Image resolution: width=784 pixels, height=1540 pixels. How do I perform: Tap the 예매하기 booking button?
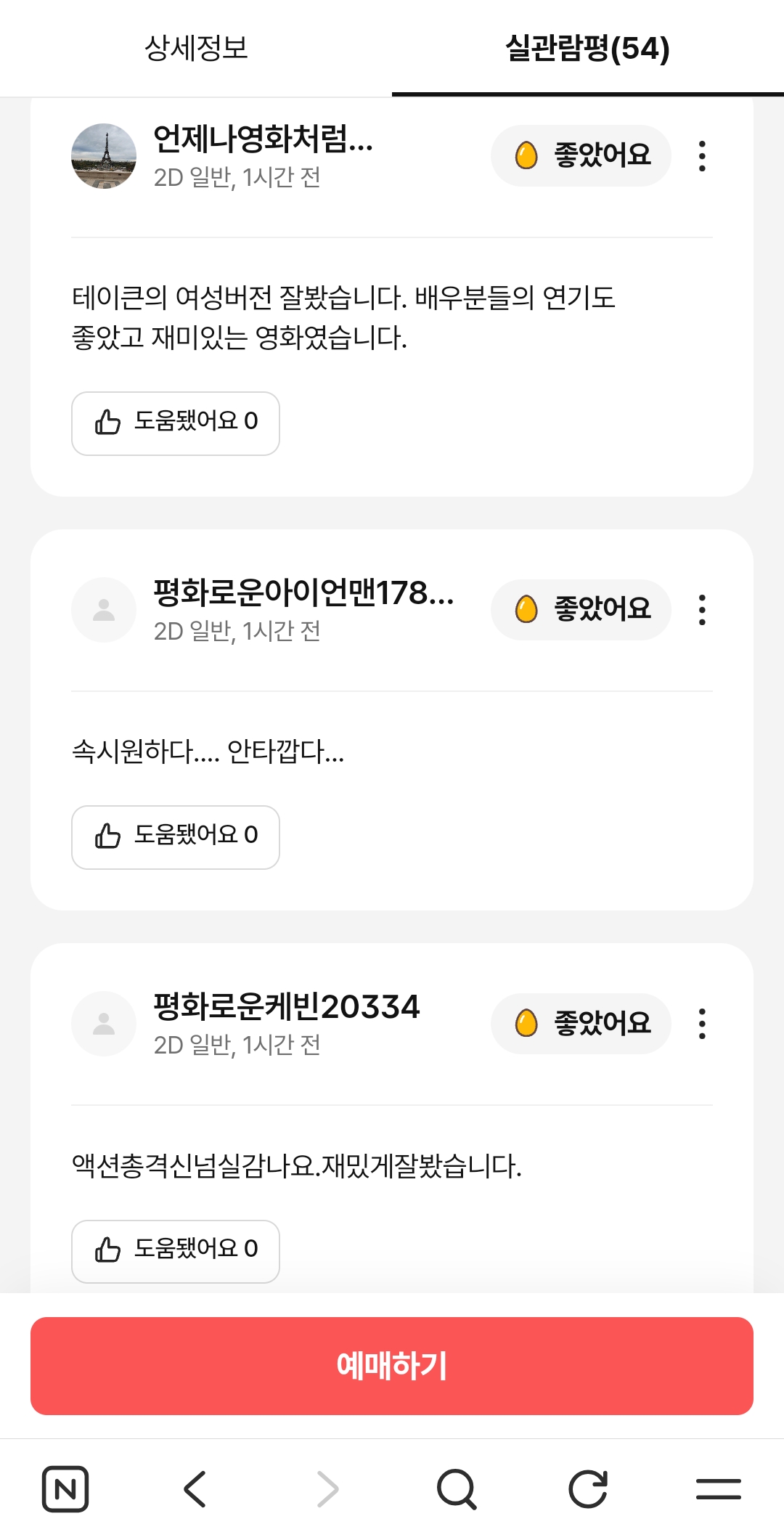[x=392, y=1366]
